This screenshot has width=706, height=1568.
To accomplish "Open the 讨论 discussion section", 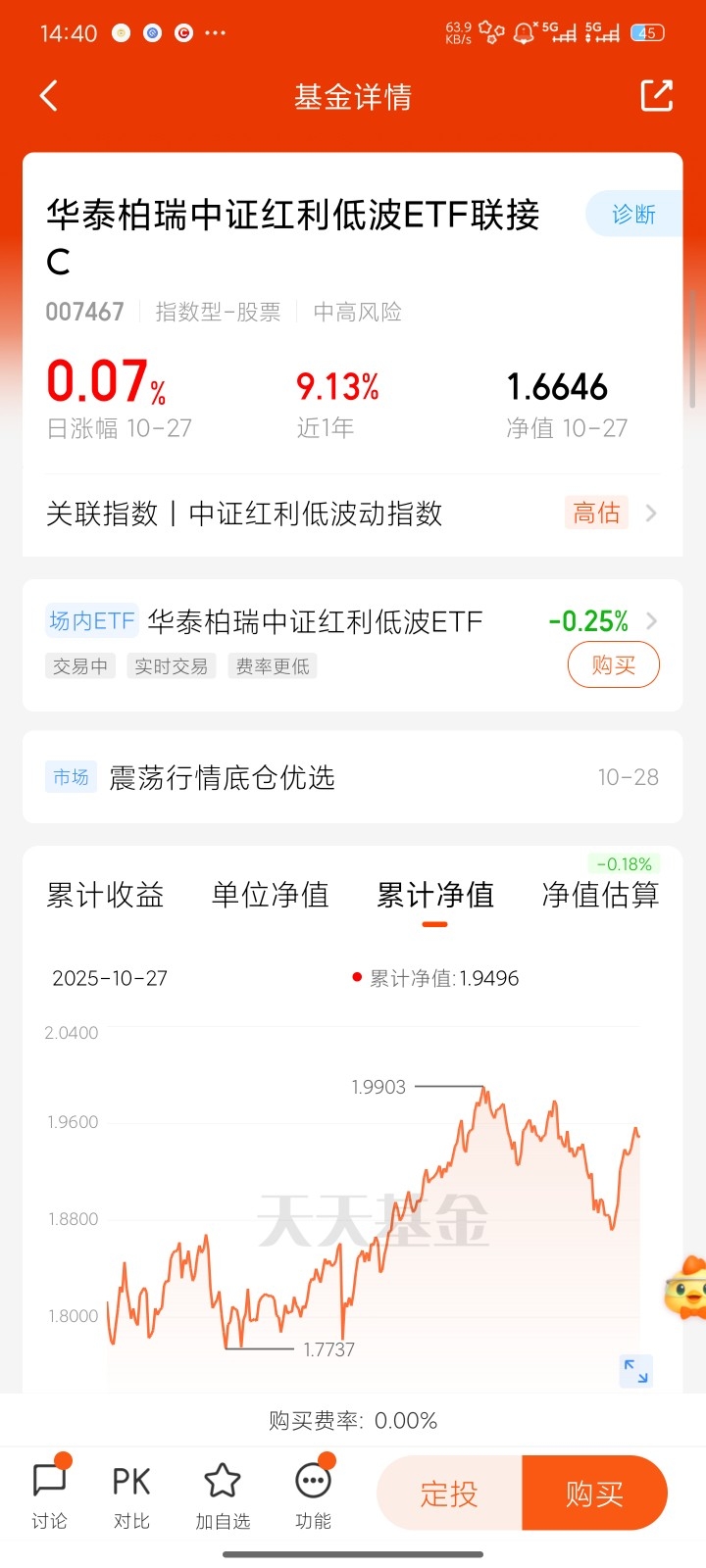I will [49, 1495].
